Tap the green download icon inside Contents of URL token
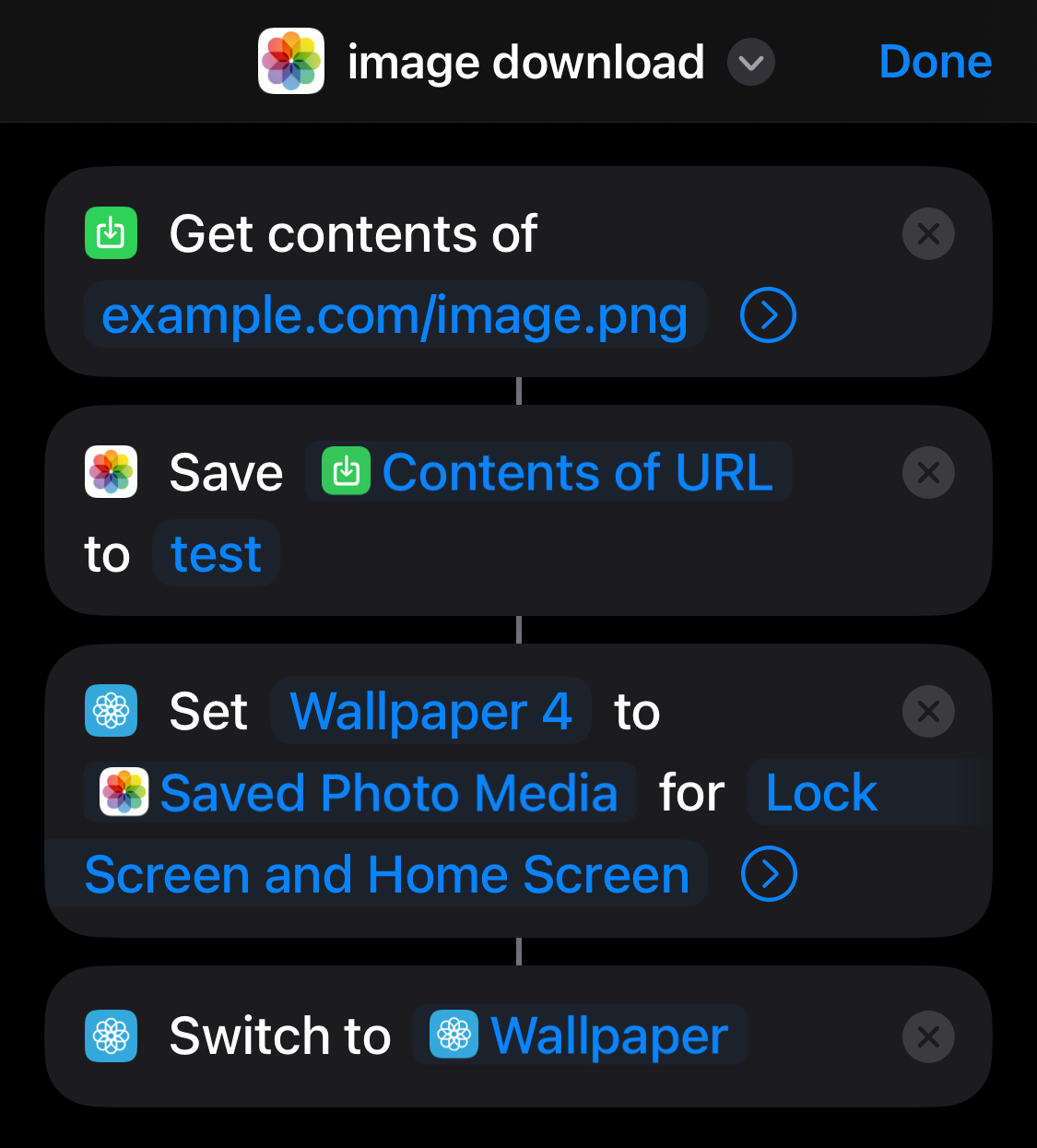 tap(346, 472)
